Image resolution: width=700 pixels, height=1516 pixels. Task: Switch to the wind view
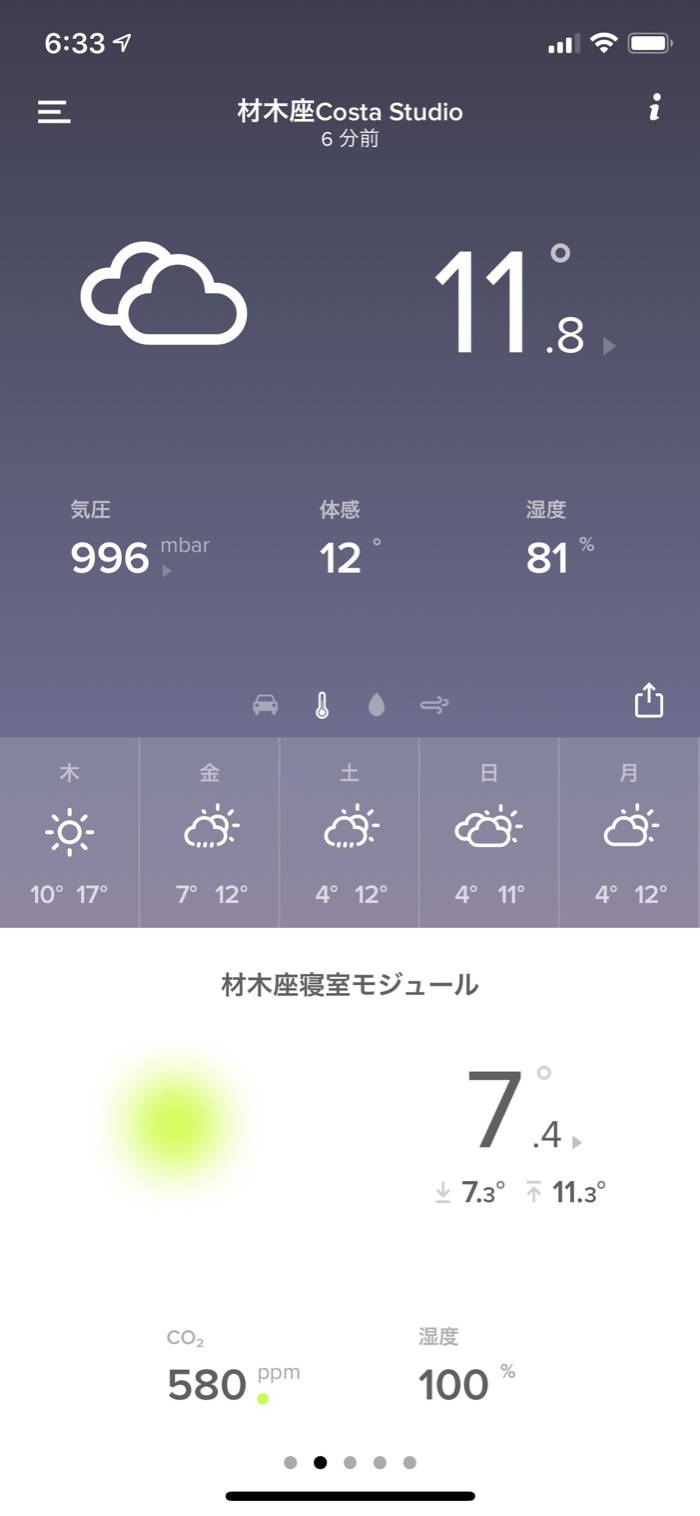434,706
